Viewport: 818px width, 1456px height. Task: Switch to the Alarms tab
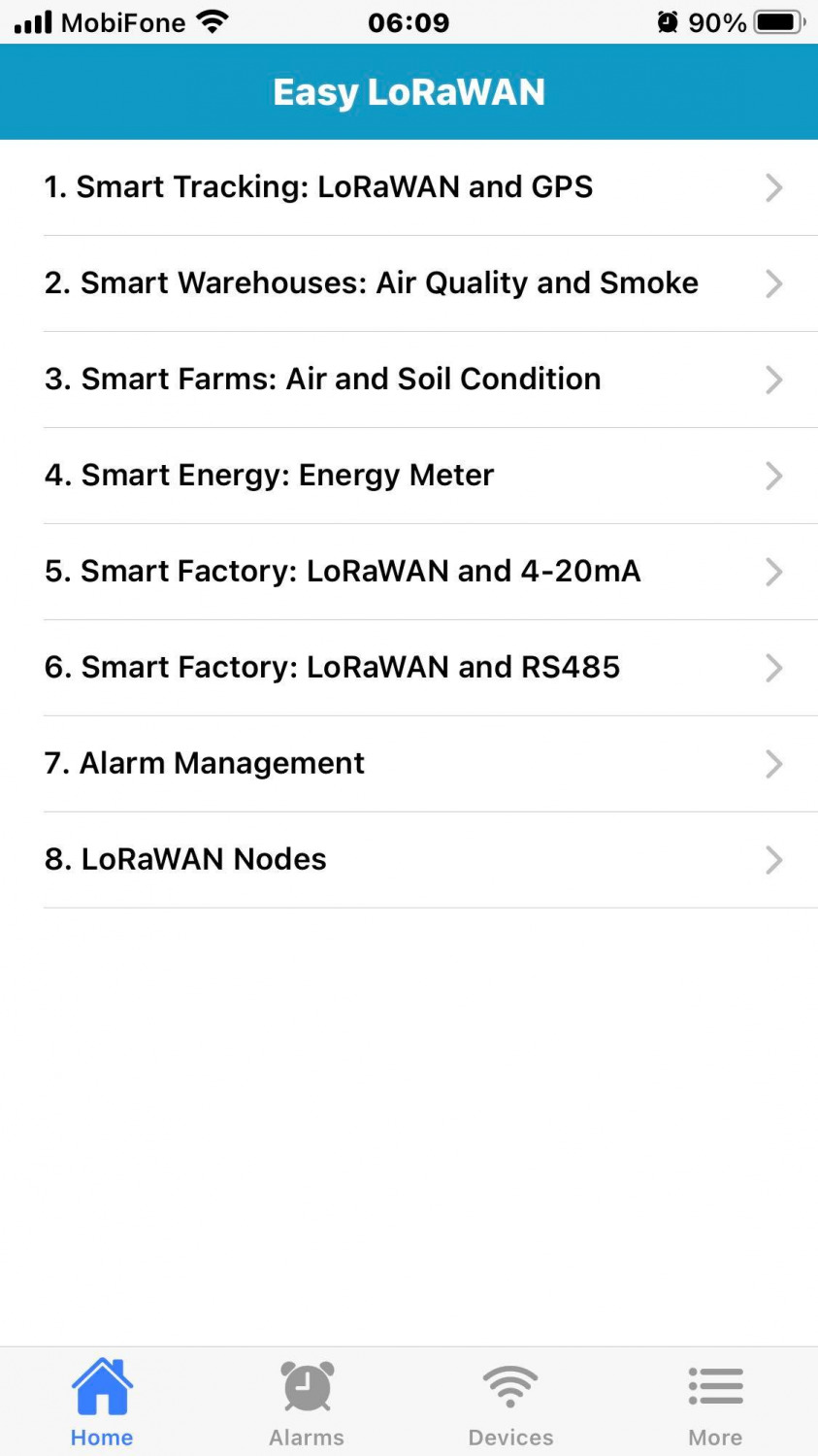click(306, 1403)
